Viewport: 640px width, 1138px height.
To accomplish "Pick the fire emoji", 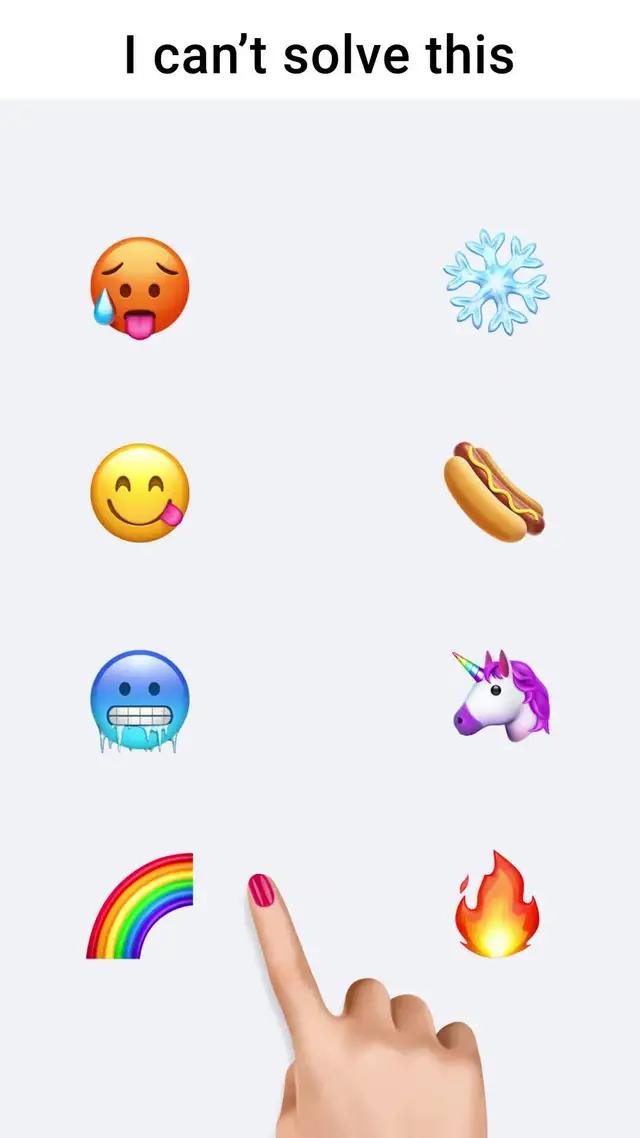I will tap(497, 905).
